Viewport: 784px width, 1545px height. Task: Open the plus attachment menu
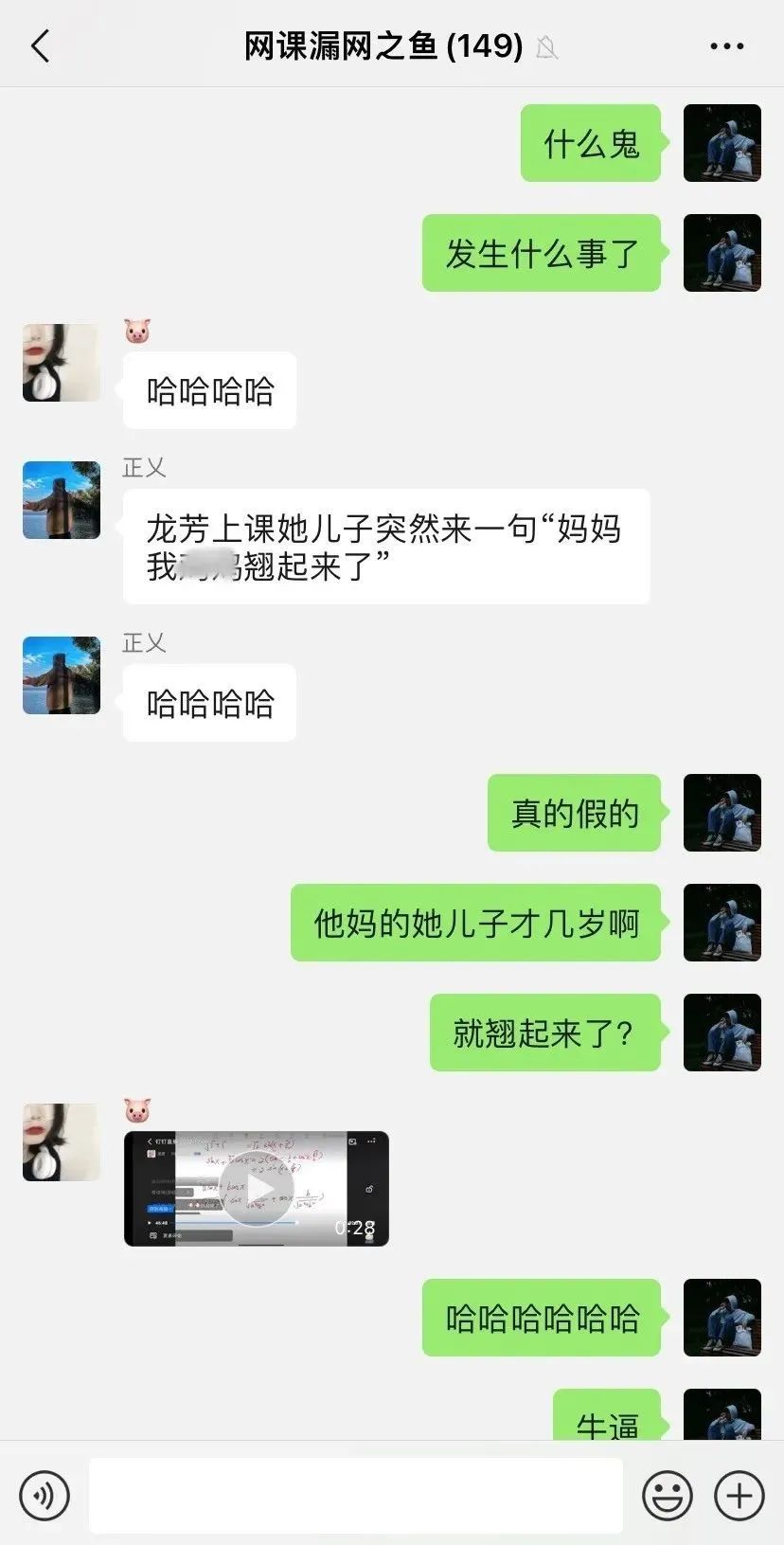click(739, 1496)
